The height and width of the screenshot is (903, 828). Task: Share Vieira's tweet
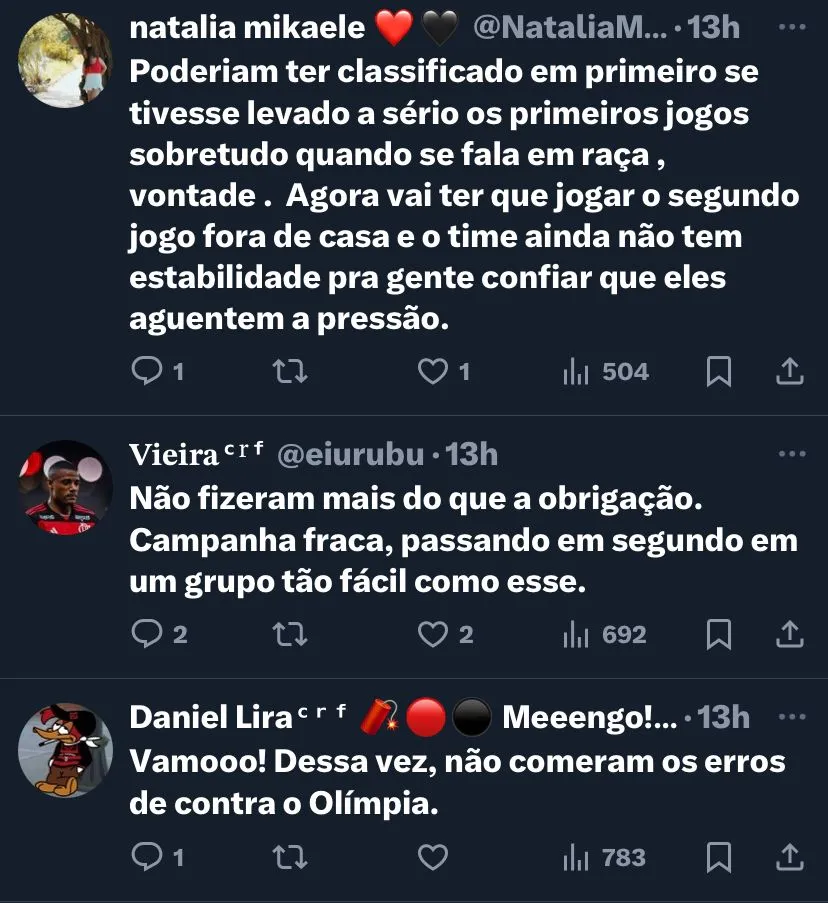(790, 634)
